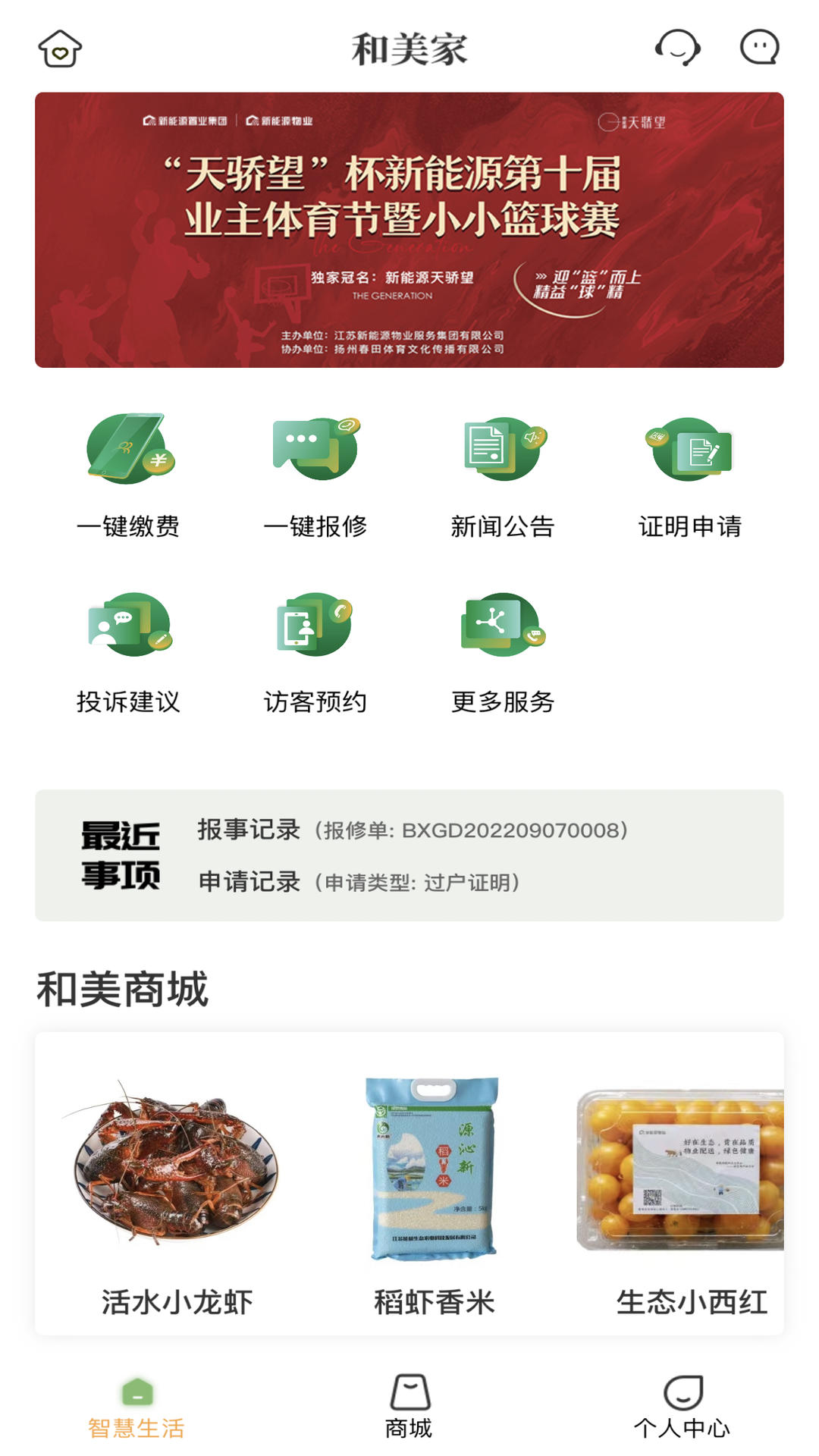
Task: Switch to the 商城 tab
Action: click(x=409, y=1407)
